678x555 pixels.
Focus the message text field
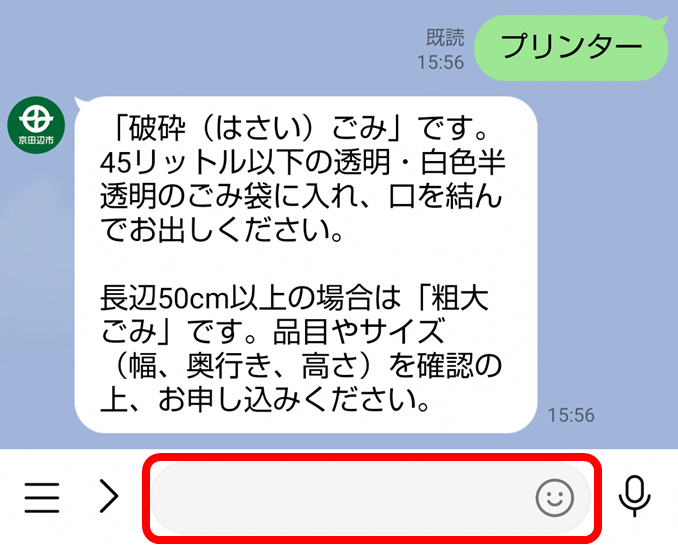[x=340, y=497]
